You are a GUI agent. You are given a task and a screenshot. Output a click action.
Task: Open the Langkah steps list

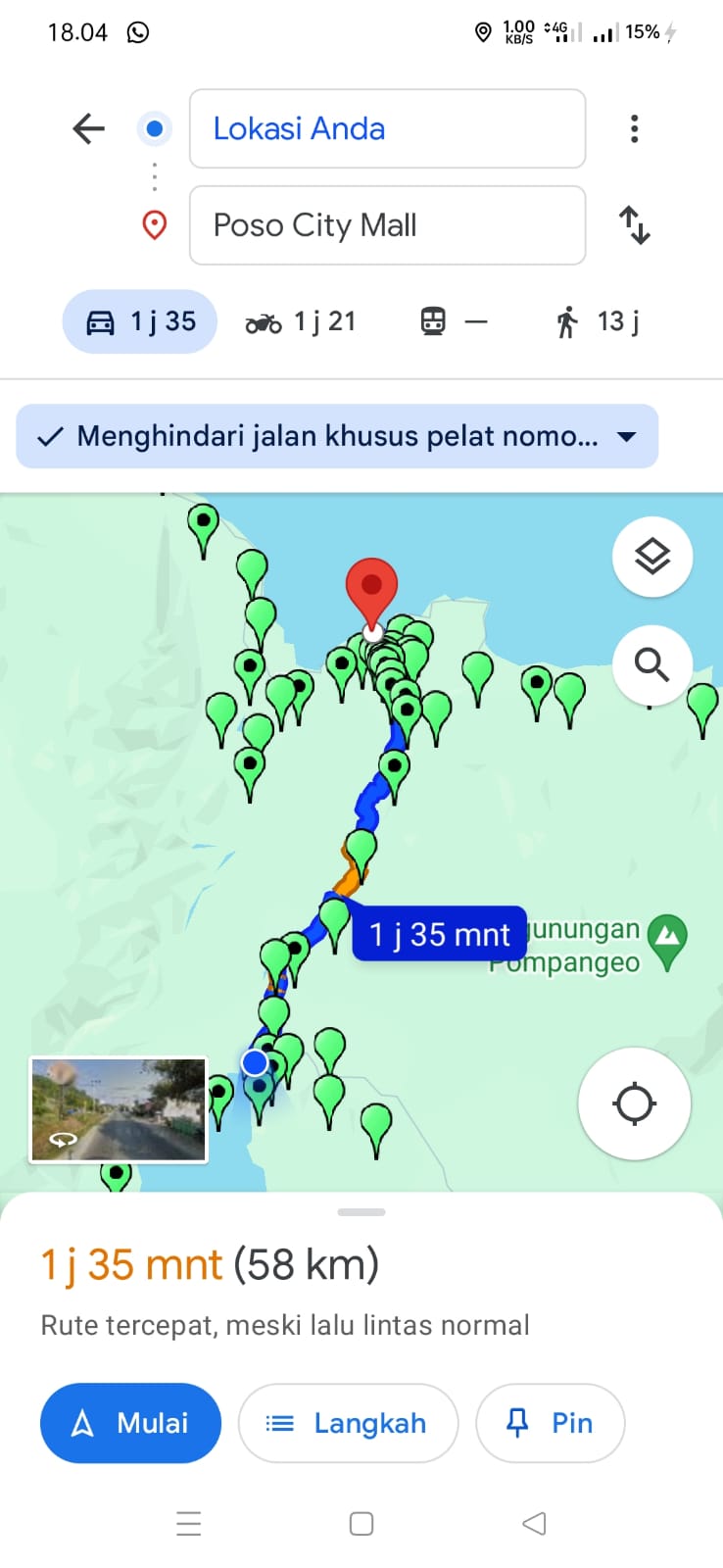[348, 1423]
